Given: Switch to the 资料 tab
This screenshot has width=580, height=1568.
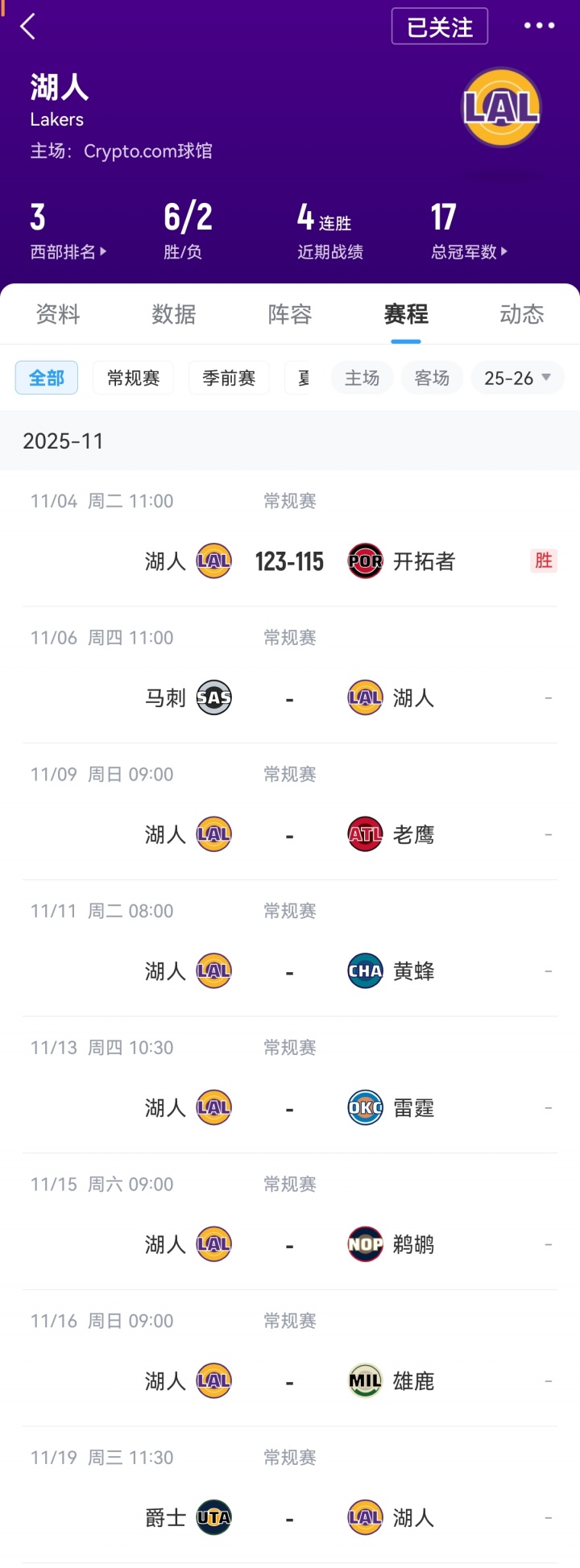Looking at the screenshot, I should click(58, 314).
